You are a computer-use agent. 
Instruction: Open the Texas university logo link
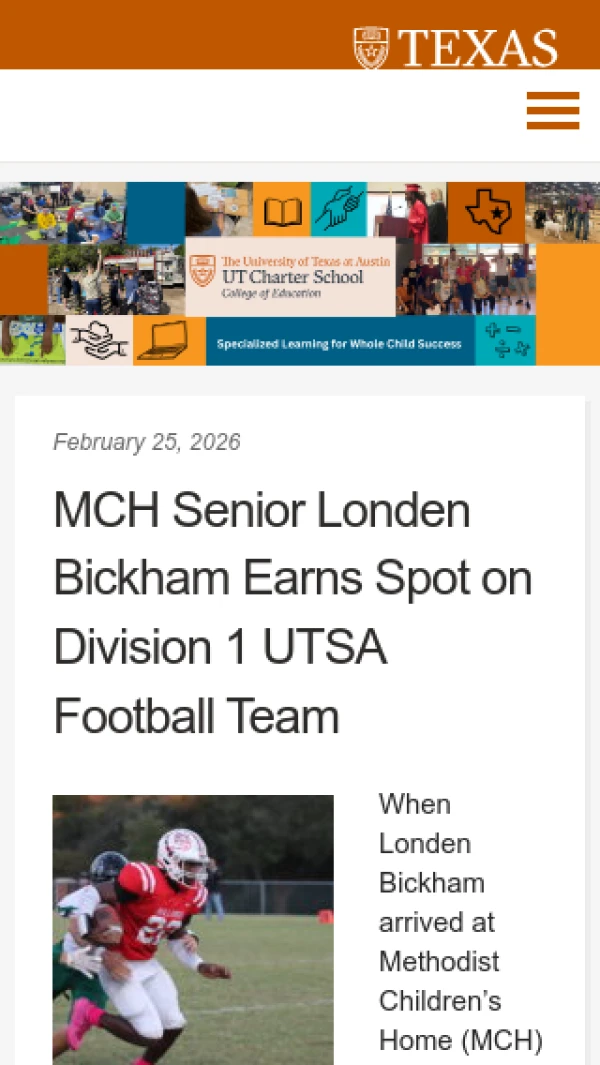[456, 47]
